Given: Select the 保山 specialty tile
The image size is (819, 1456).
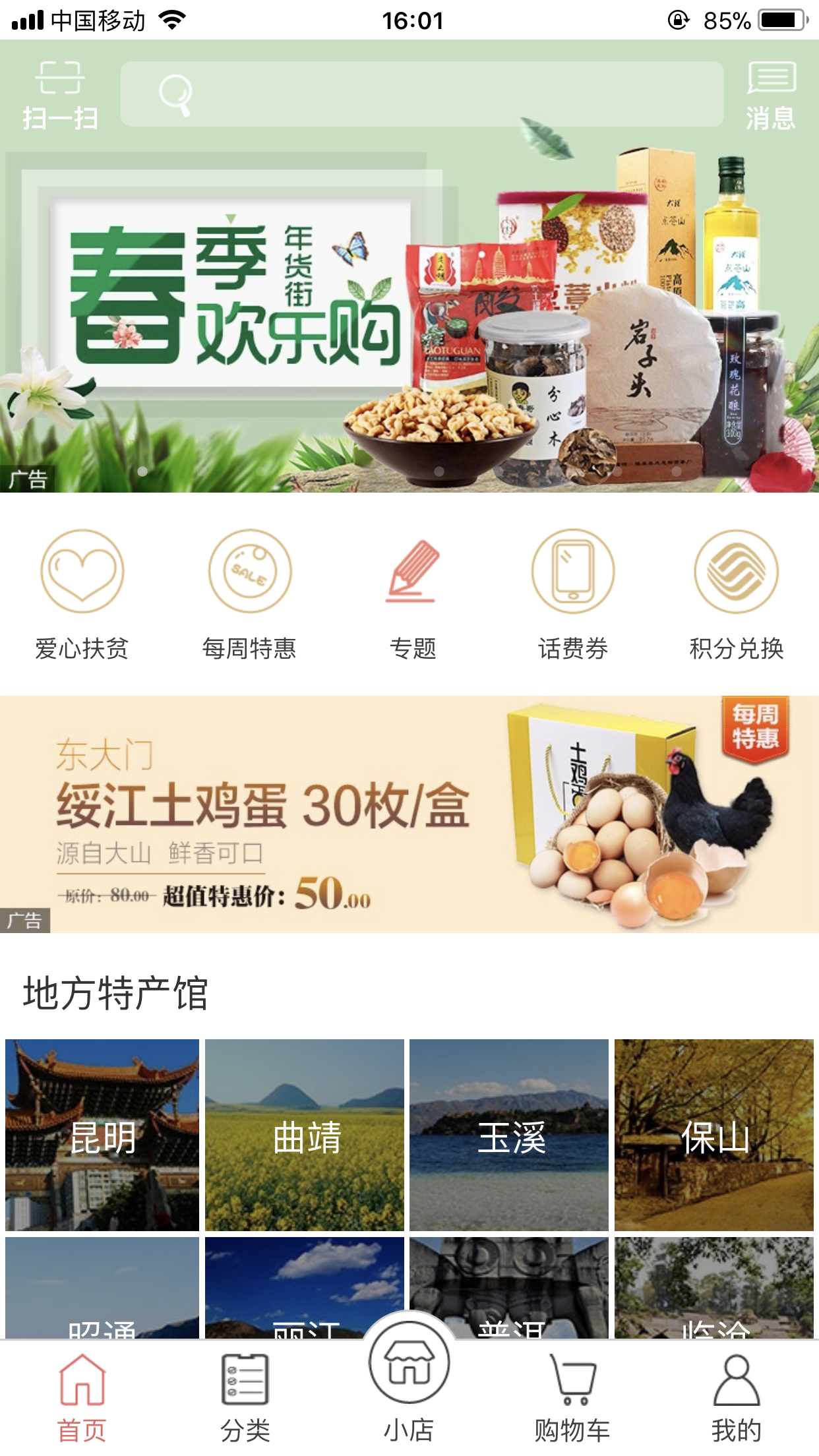Looking at the screenshot, I should tap(714, 1135).
